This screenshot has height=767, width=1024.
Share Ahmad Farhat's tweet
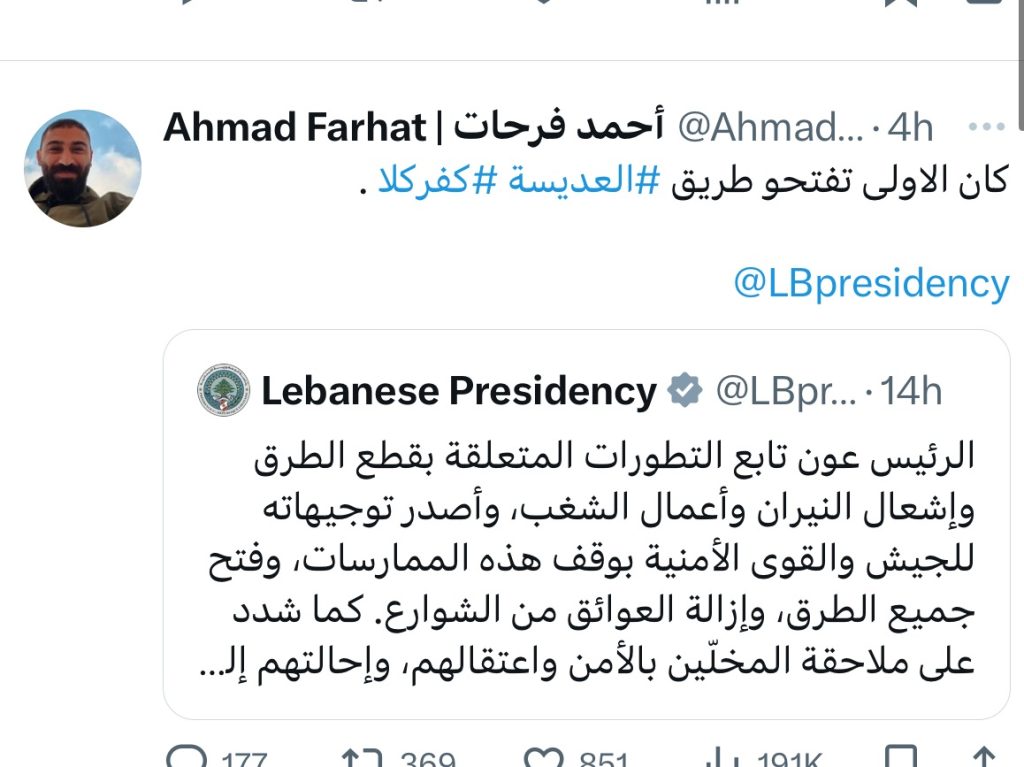click(981, 758)
